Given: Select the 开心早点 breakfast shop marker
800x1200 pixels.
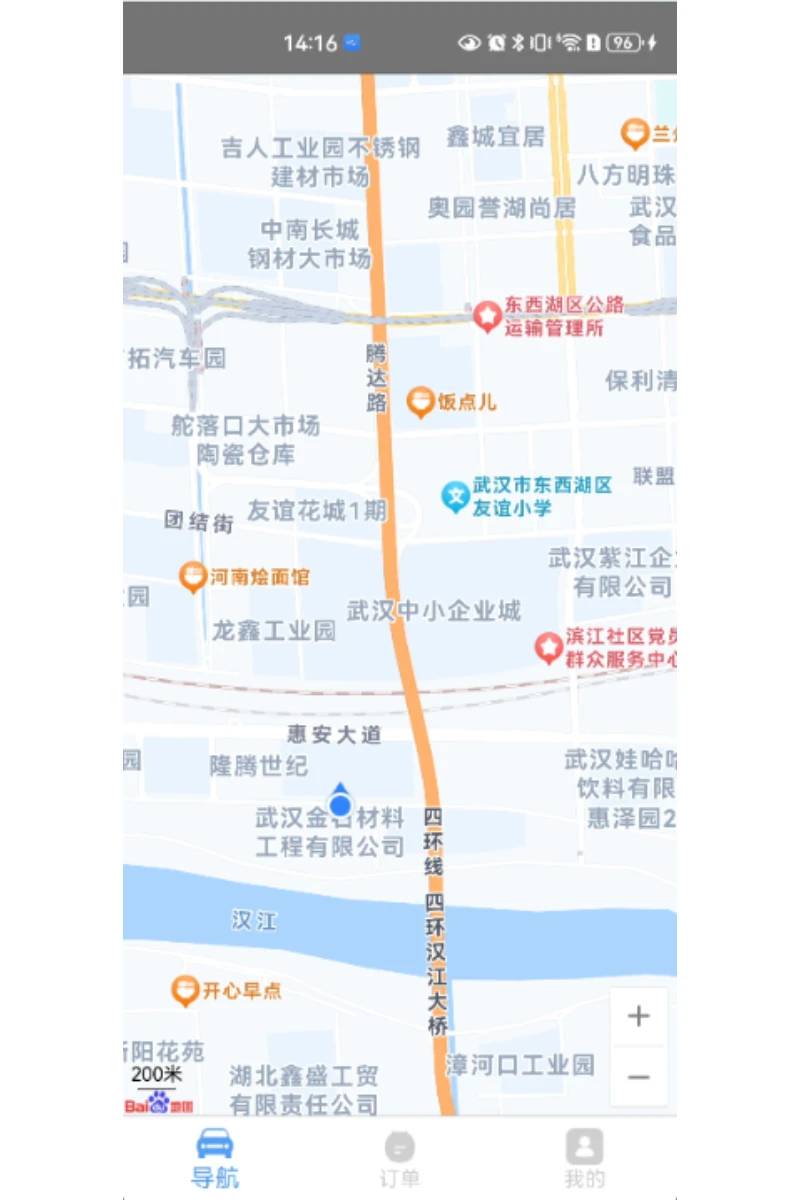Looking at the screenshot, I should [x=186, y=989].
